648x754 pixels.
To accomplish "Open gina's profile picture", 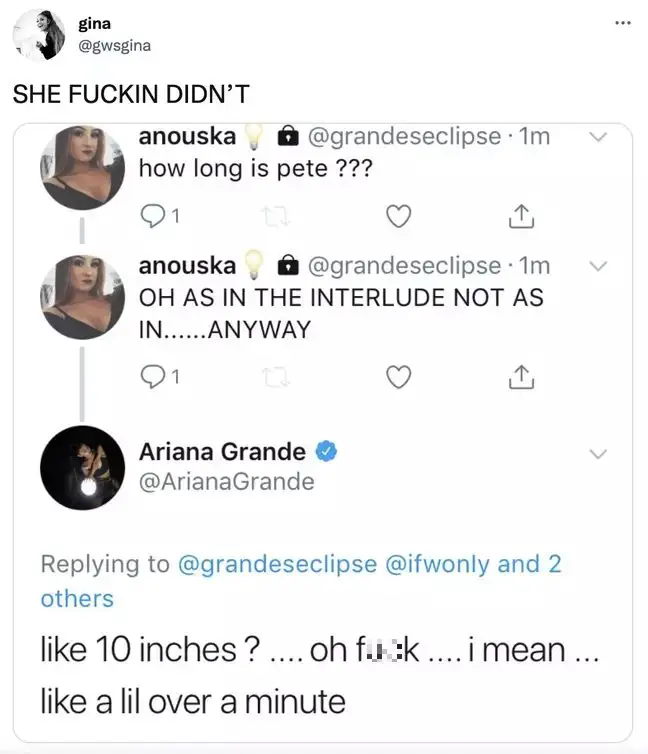I will pos(40,34).
